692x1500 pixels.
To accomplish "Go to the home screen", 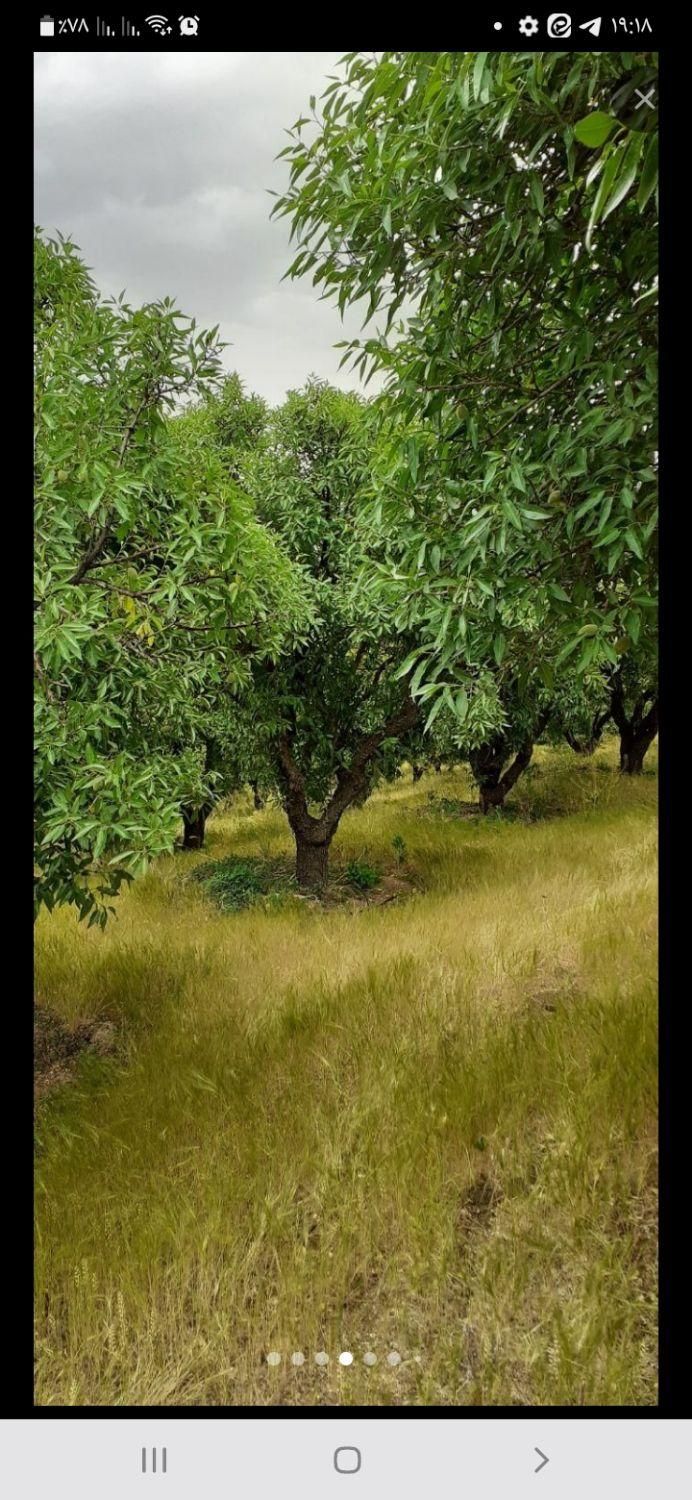I will (x=347, y=1460).
